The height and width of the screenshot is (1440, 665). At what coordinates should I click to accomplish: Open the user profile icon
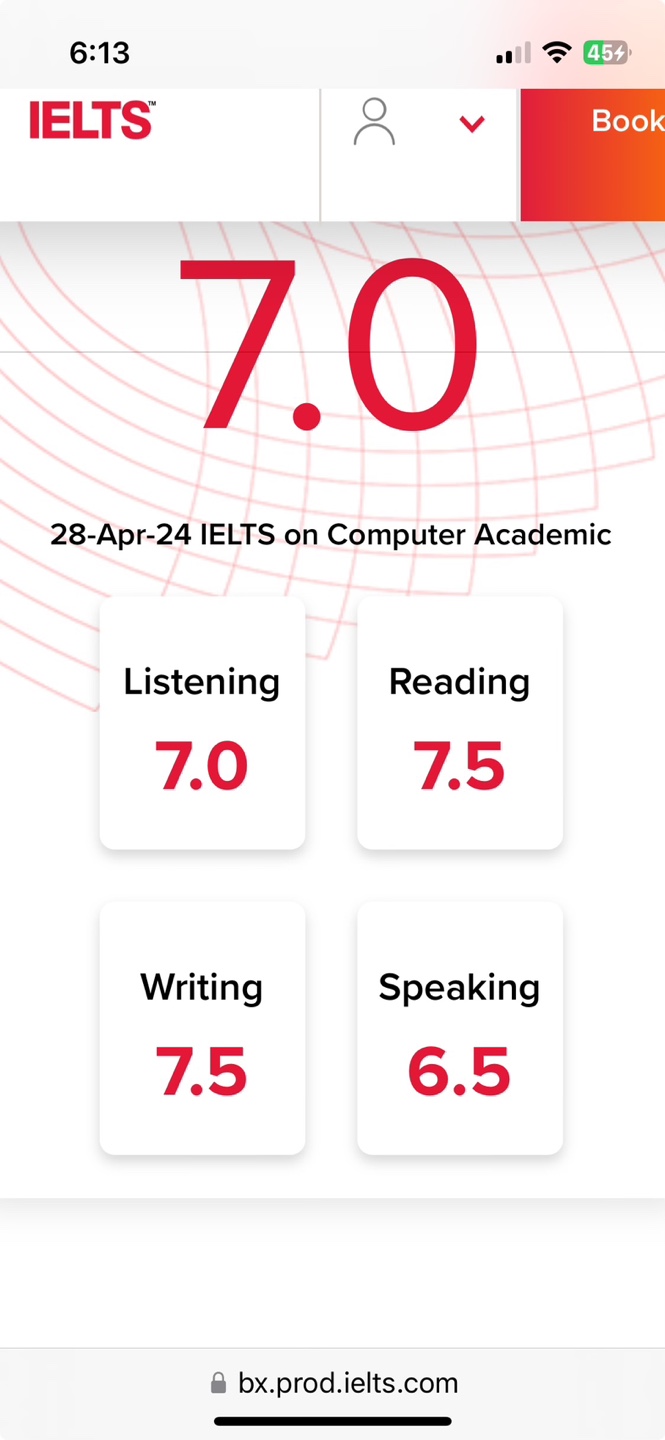point(374,122)
